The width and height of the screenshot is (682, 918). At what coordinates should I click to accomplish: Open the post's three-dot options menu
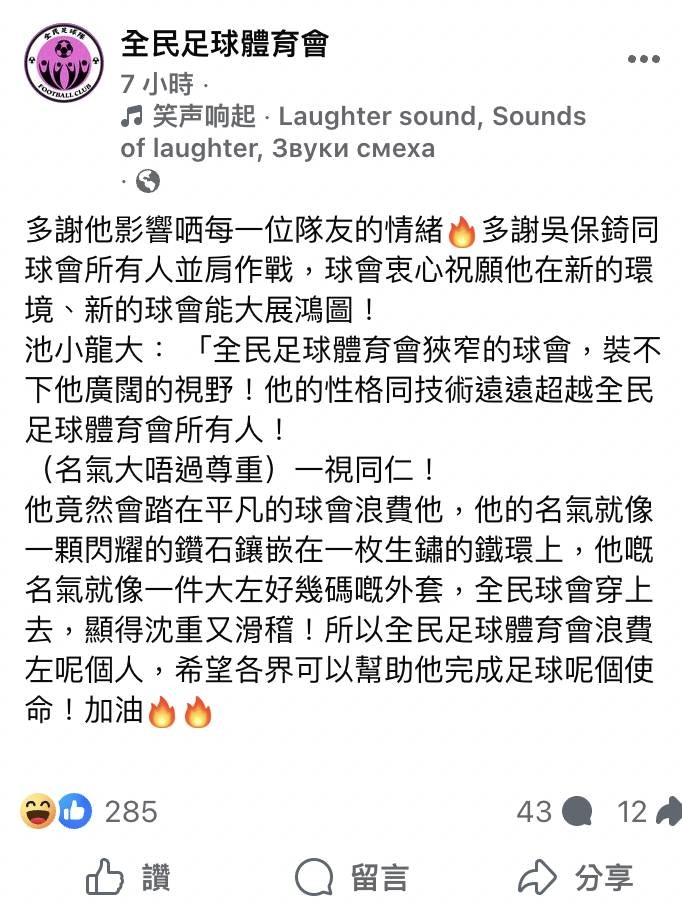coord(643,59)
